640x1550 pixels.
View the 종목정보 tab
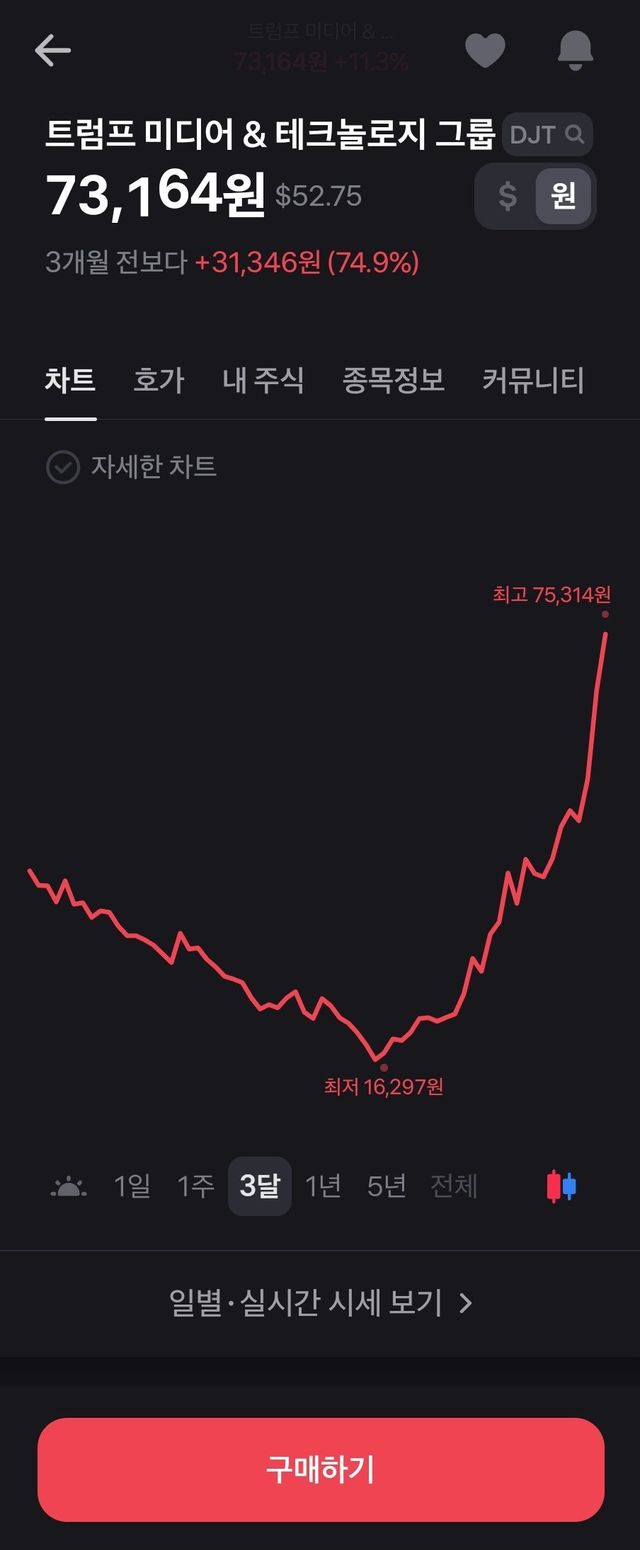coord(393,380)
